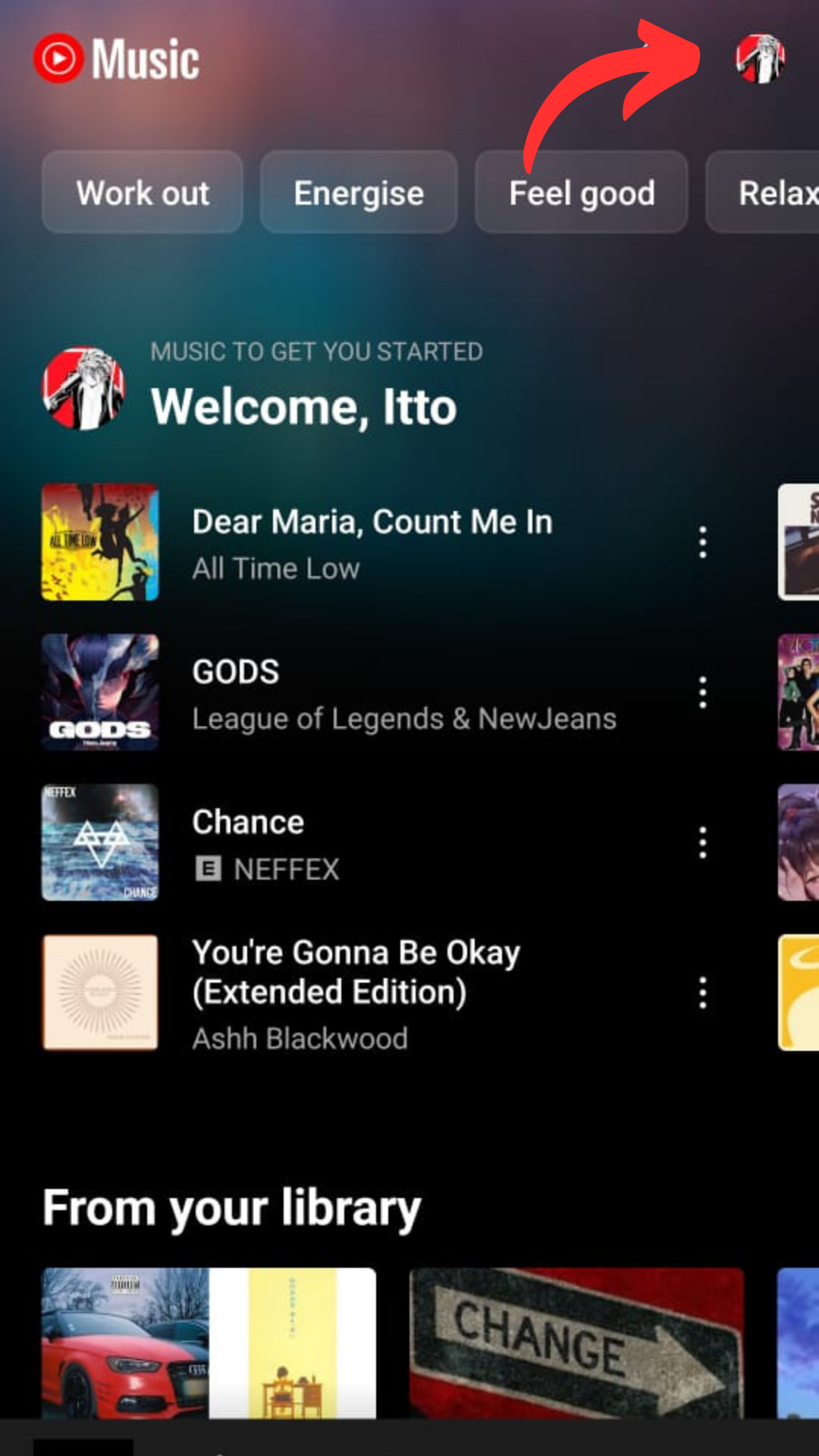819x1456 pixels.
Task: Open options for Dear Maria, Count Me In
Action: click(x=703, y=542)
